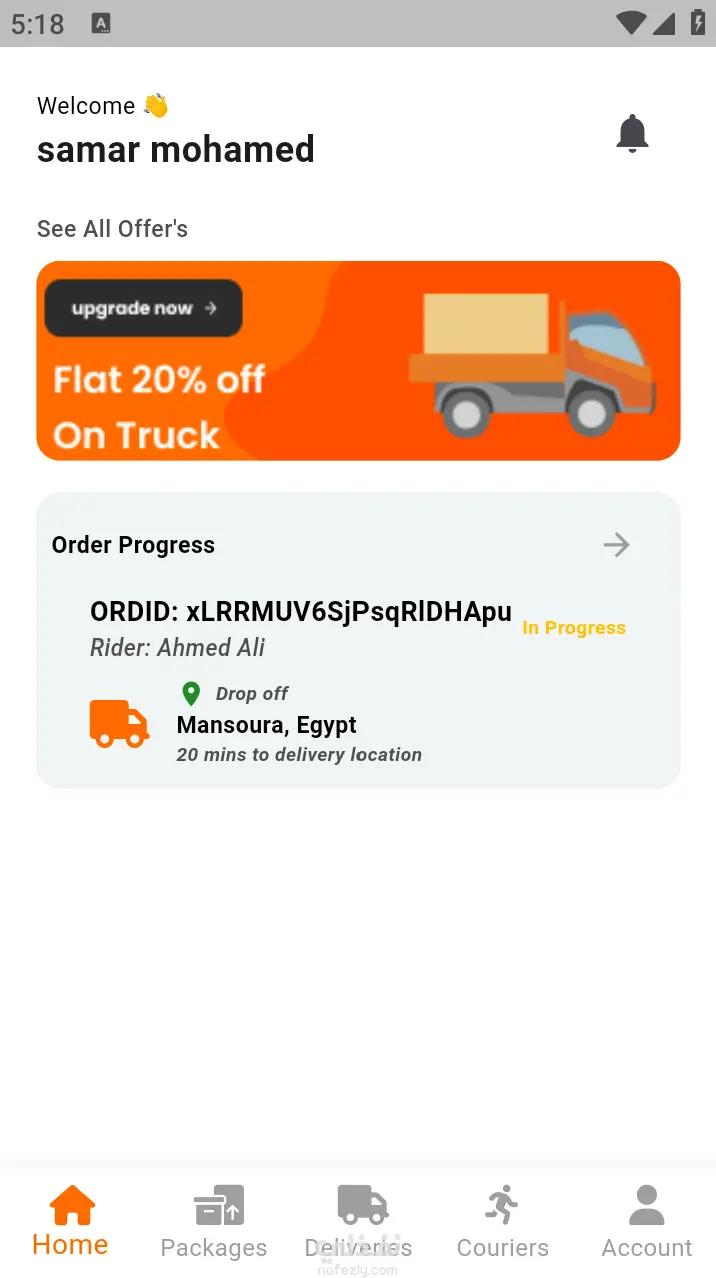Open the Couriers tab
This screenshot has height=1278, width=716.
click(x=502, y=1220)
